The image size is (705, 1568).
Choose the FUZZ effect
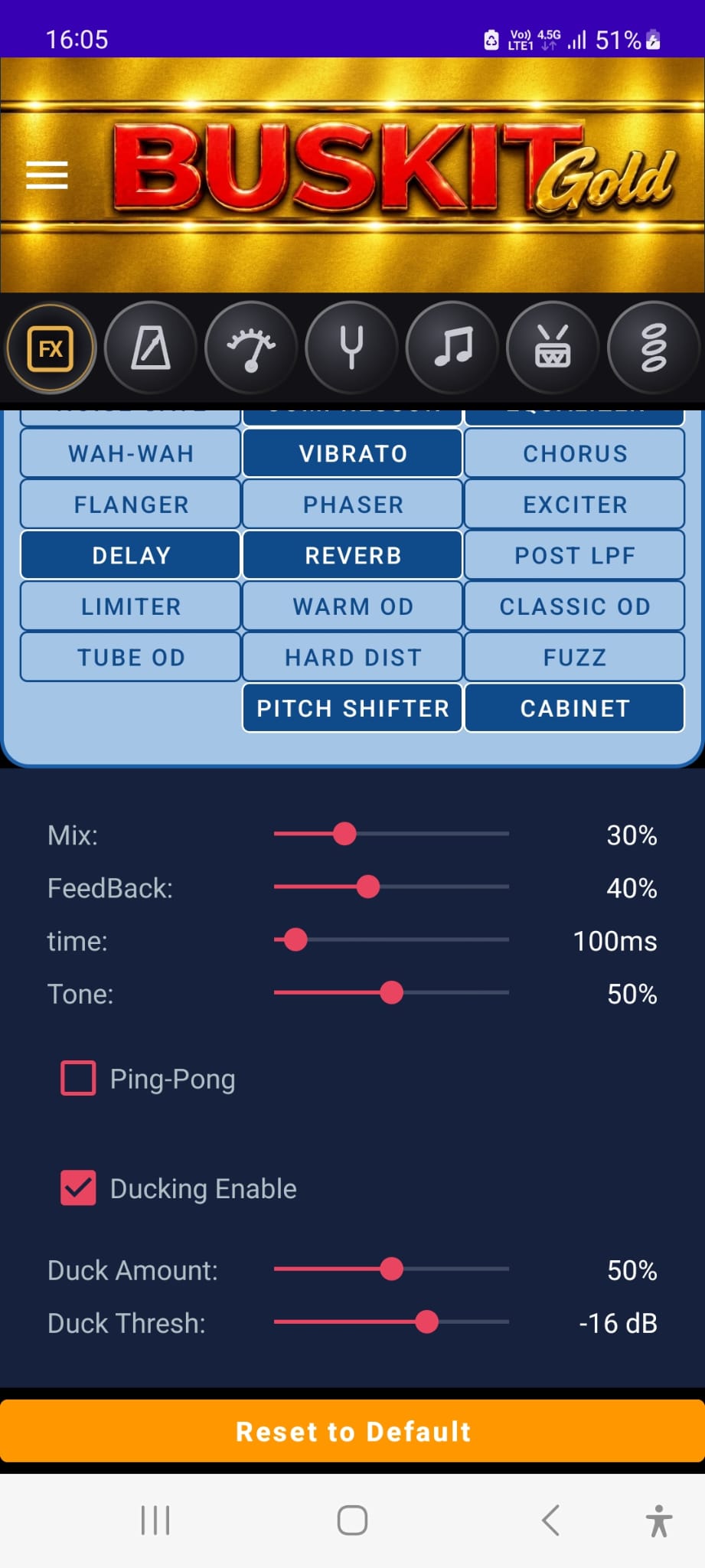(x=575, y=657)
